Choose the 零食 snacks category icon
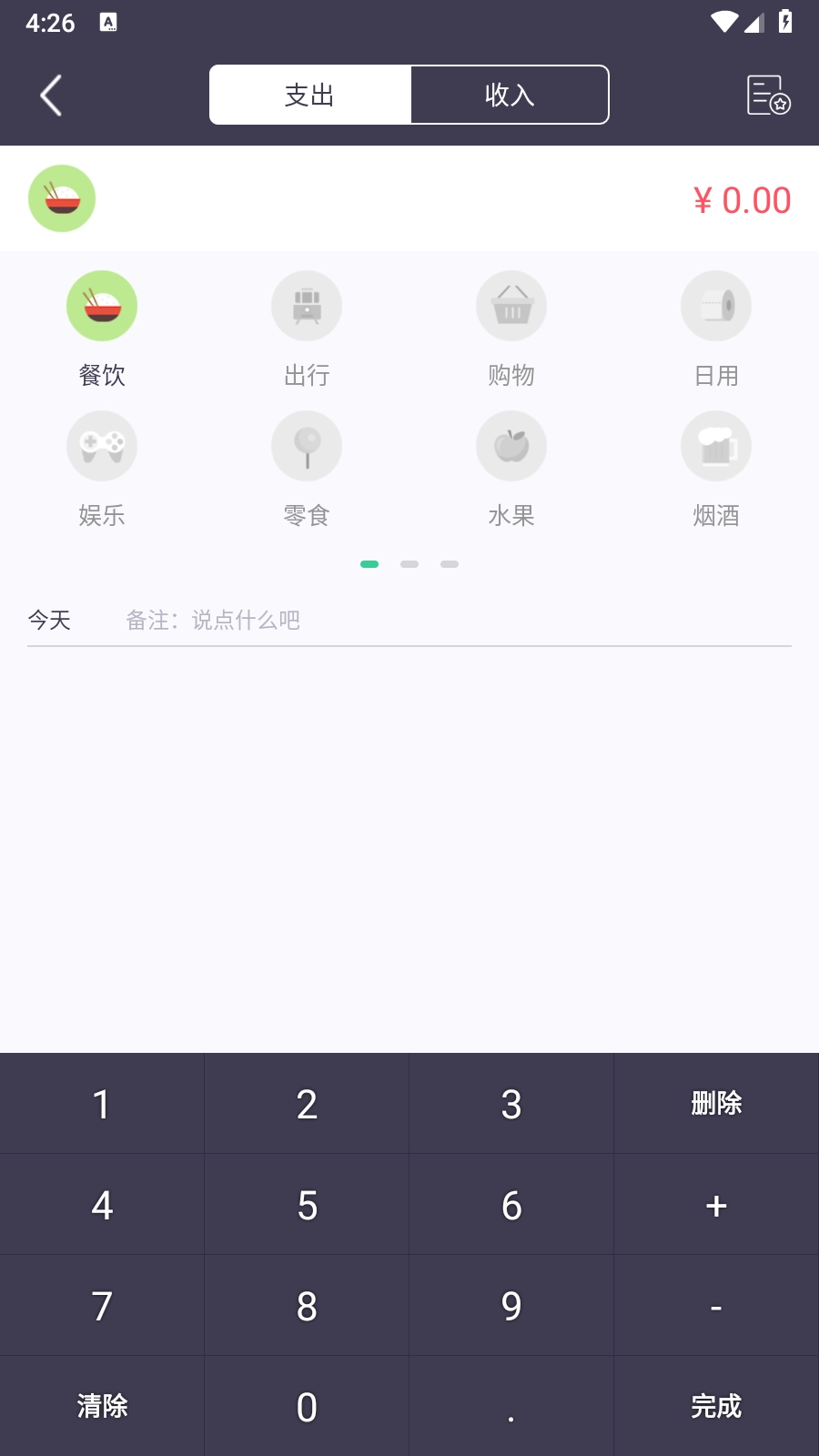 pos(306,445)
